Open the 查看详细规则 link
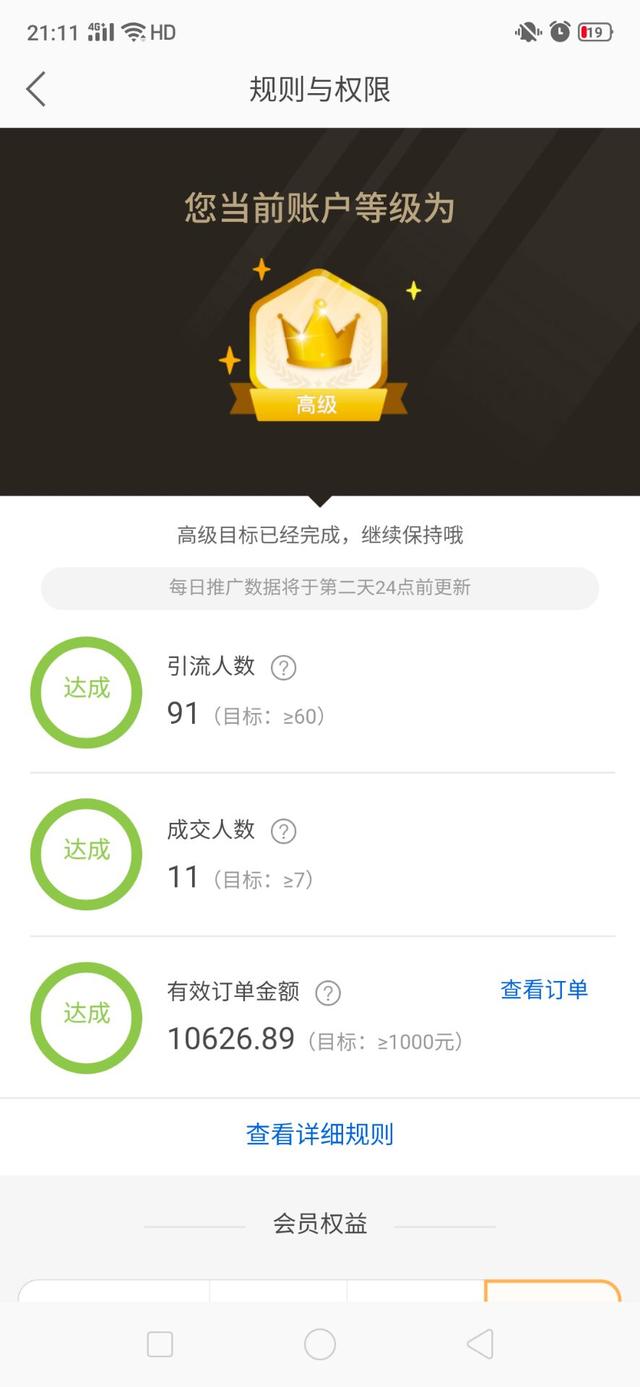Viewport: 640px width, 1387px height. tap(320, 1134)
